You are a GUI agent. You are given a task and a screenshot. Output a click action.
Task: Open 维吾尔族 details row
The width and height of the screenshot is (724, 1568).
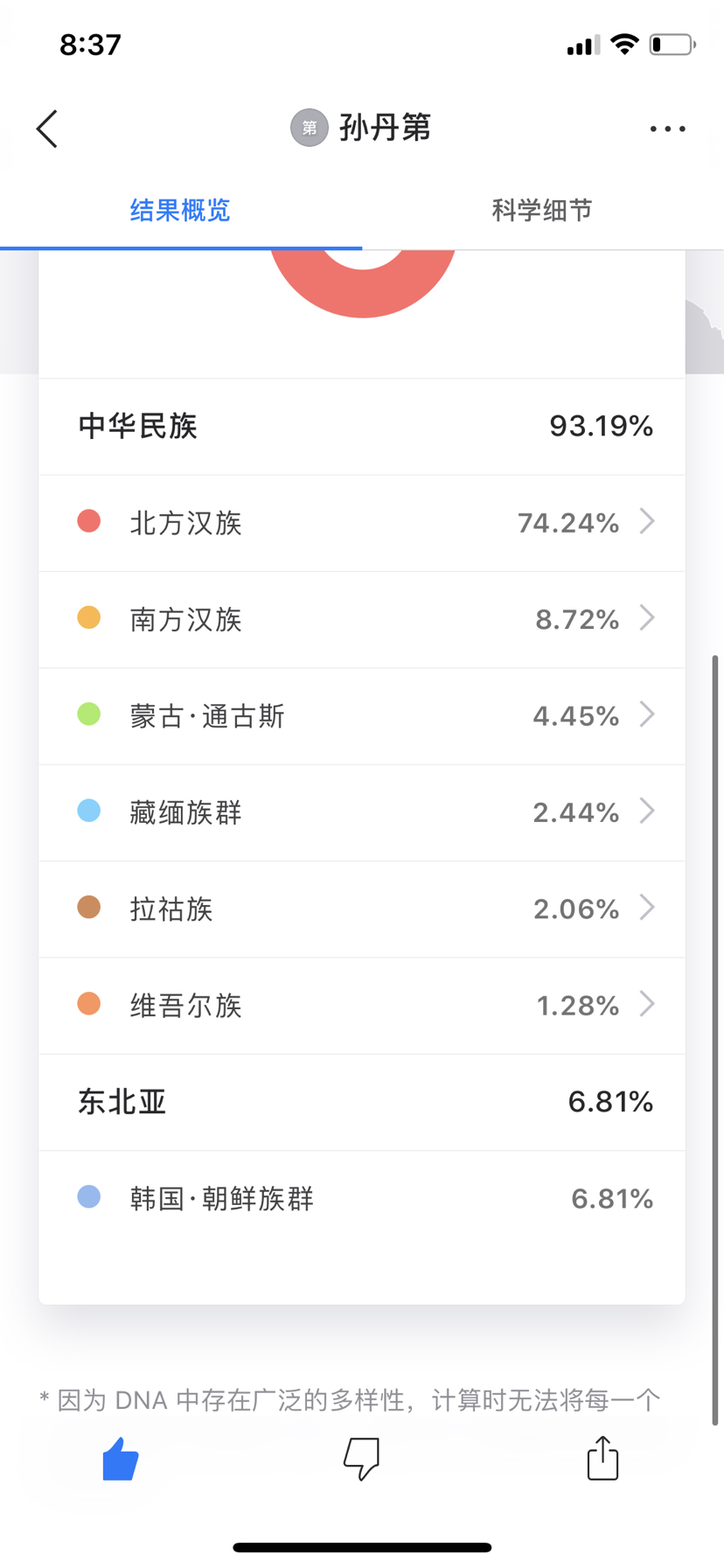(362, 1006)
